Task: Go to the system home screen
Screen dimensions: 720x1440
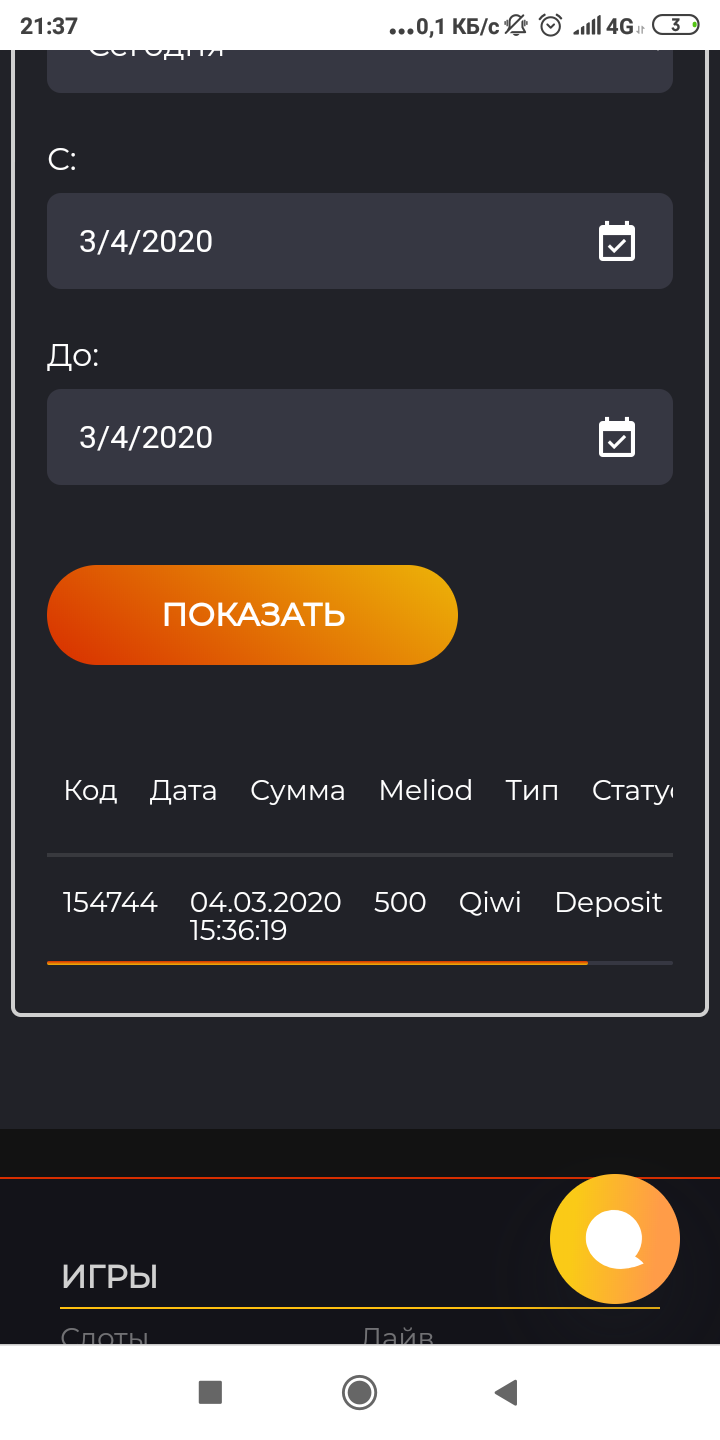Action: (359, 1392)
